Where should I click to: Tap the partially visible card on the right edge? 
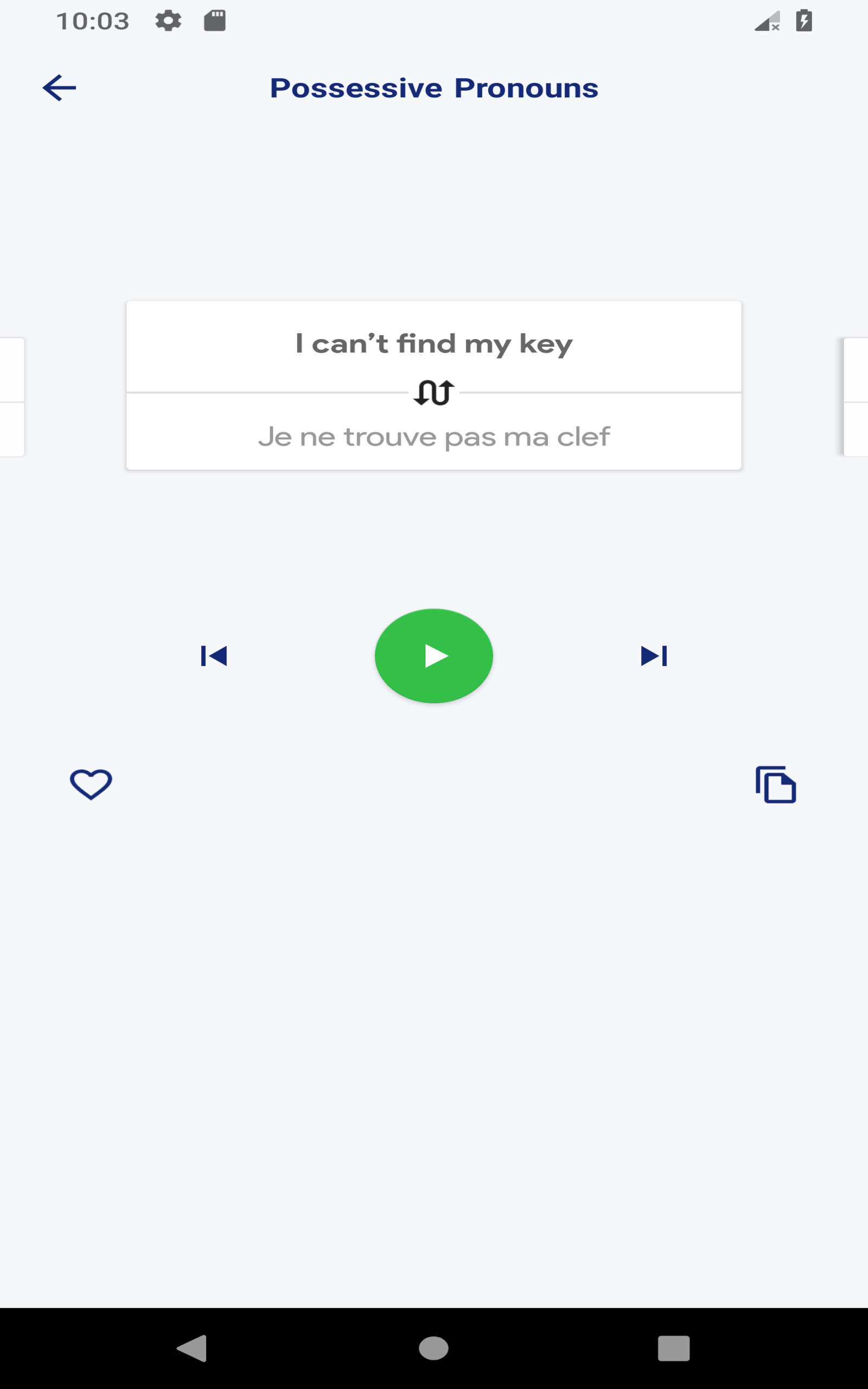click(854, 396)
